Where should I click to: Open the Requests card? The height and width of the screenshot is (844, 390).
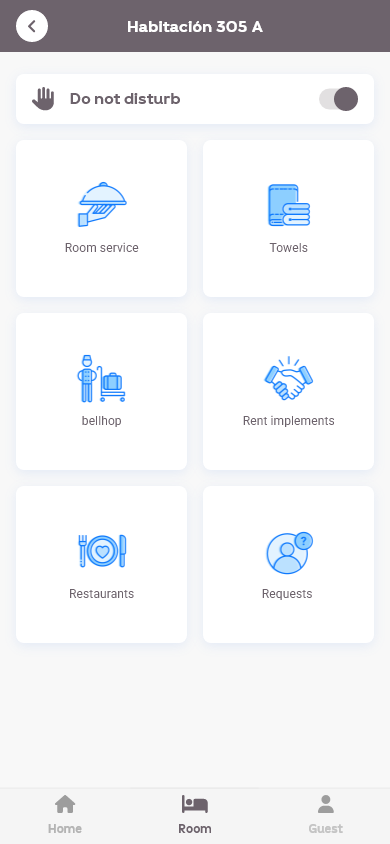tap(288, 564)
